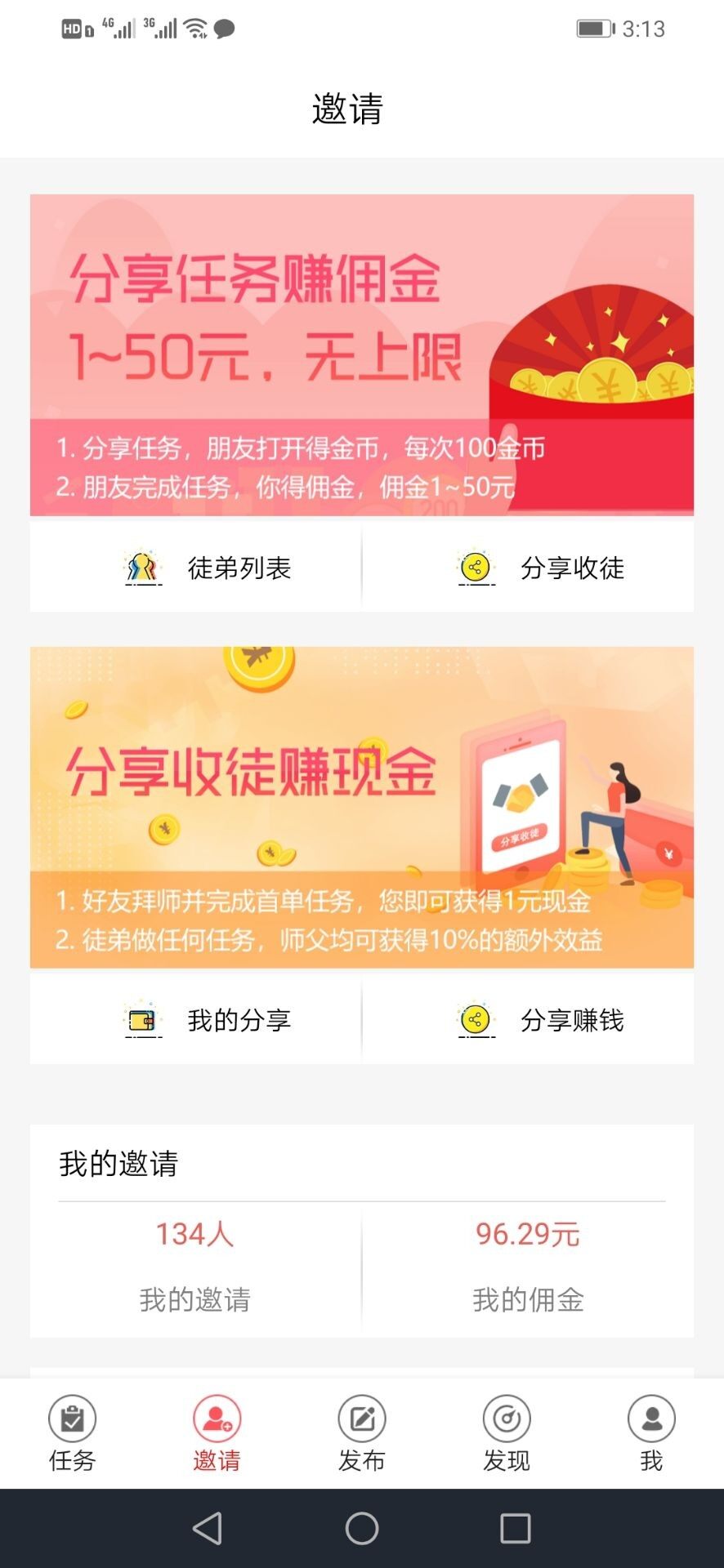This screenshot has width=724, height=1568.
Task: View the 134人 invited count
Action: click(195, 1234)
